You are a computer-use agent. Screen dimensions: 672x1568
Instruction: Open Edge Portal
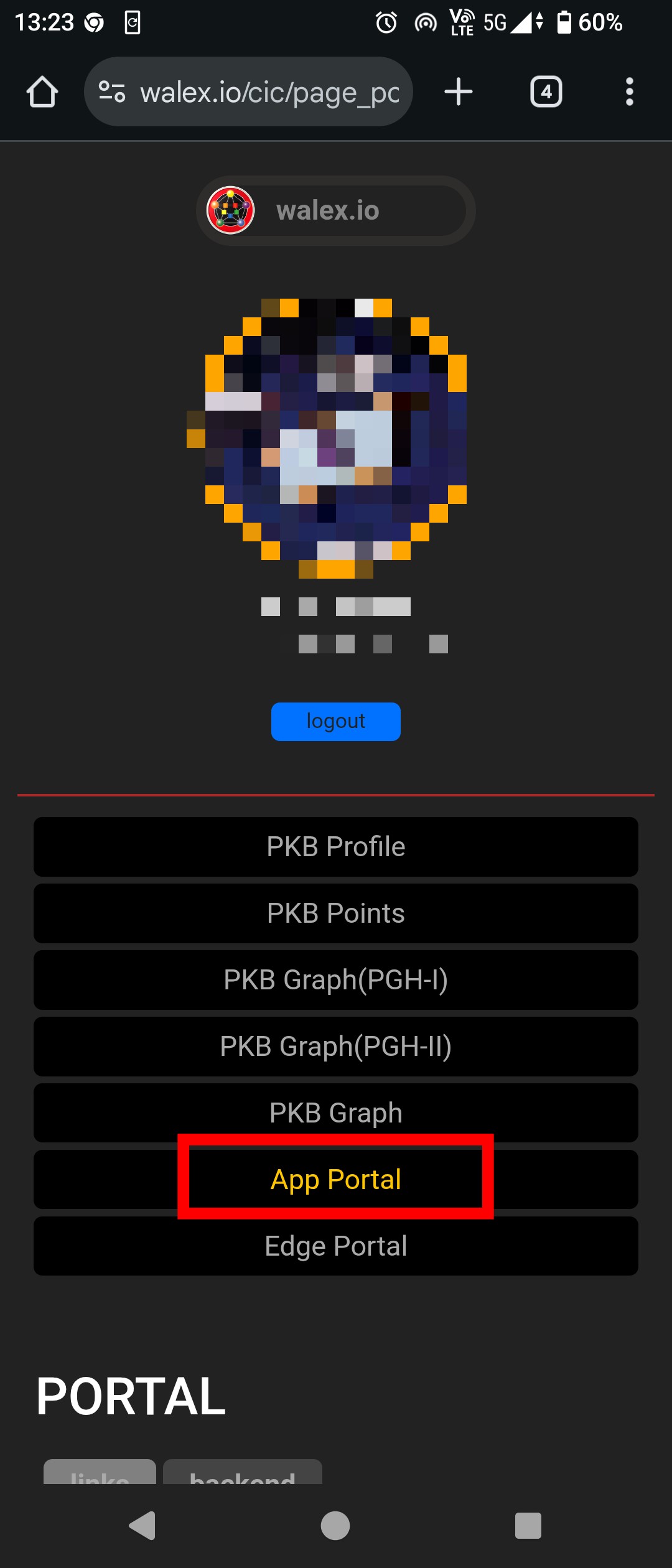coord(336,1246)
